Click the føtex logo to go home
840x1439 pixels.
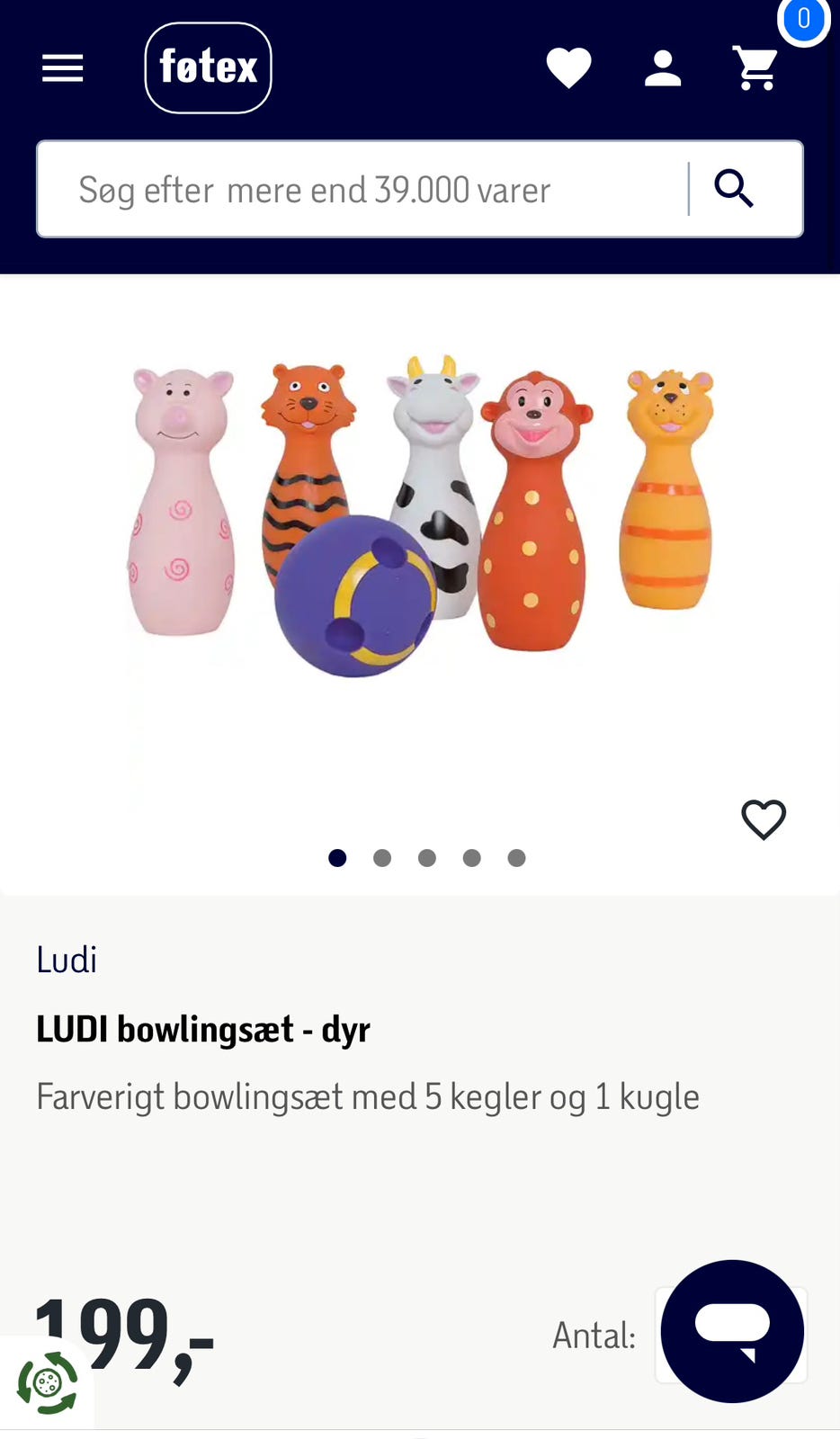point(208,67)
